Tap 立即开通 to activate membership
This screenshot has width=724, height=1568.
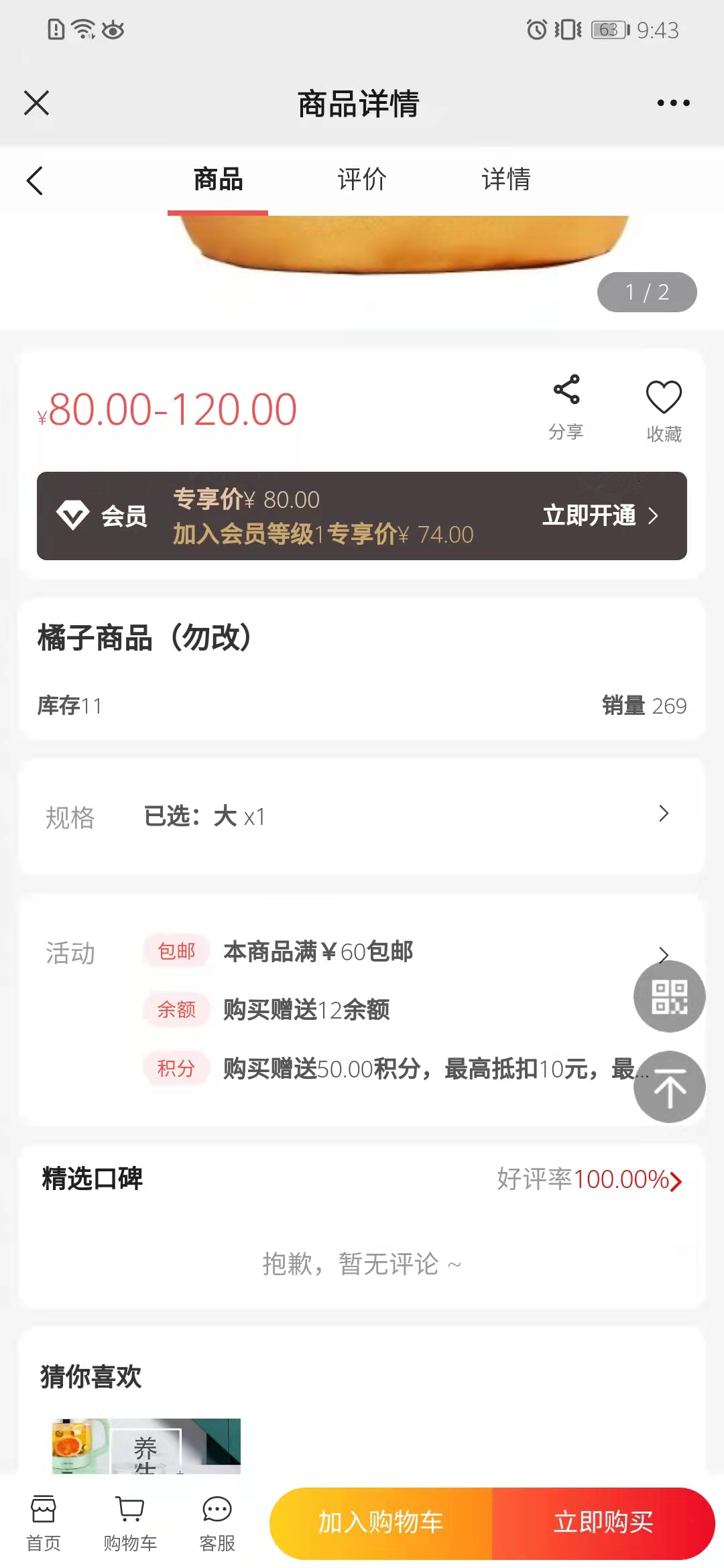599,516
